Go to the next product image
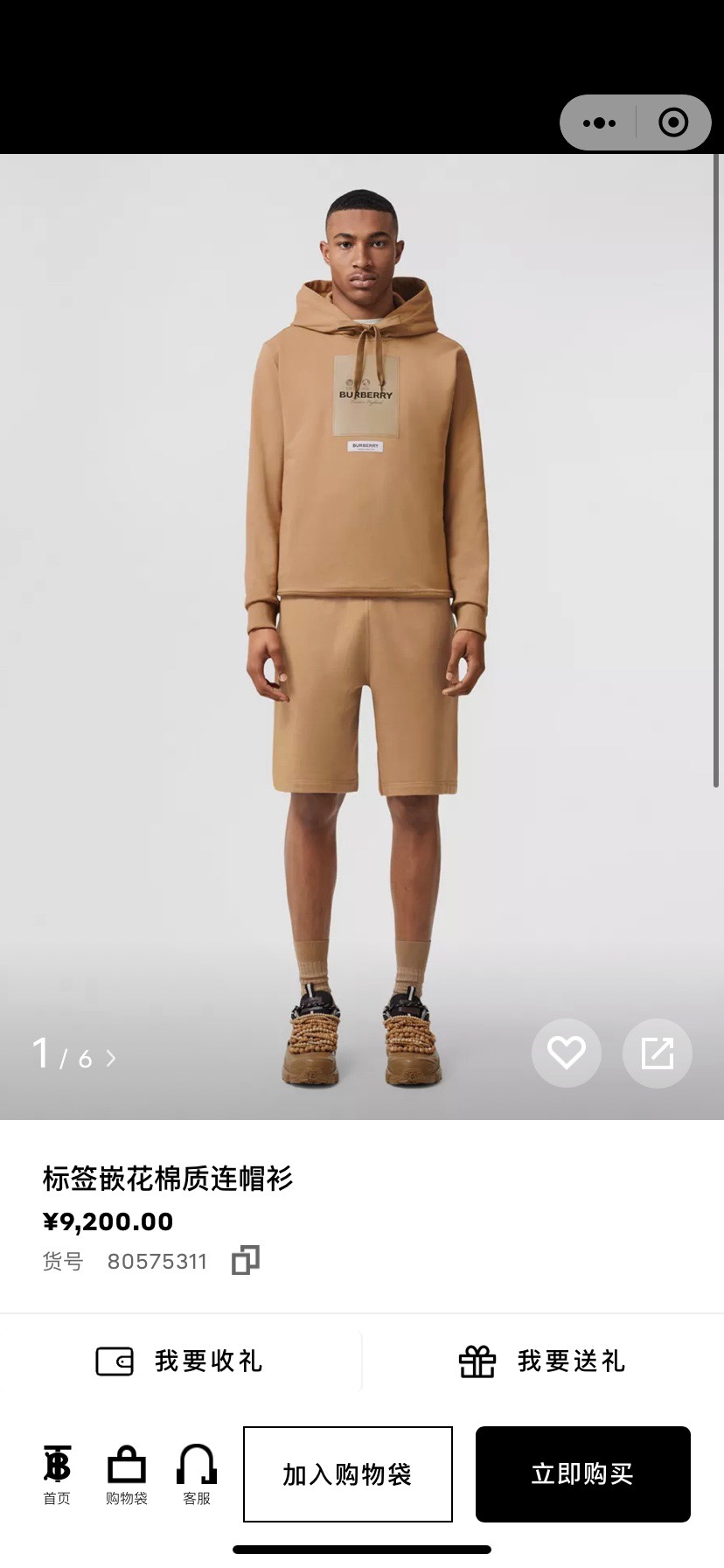The height and width of the screenshot is (1568, 724). 111,1059
